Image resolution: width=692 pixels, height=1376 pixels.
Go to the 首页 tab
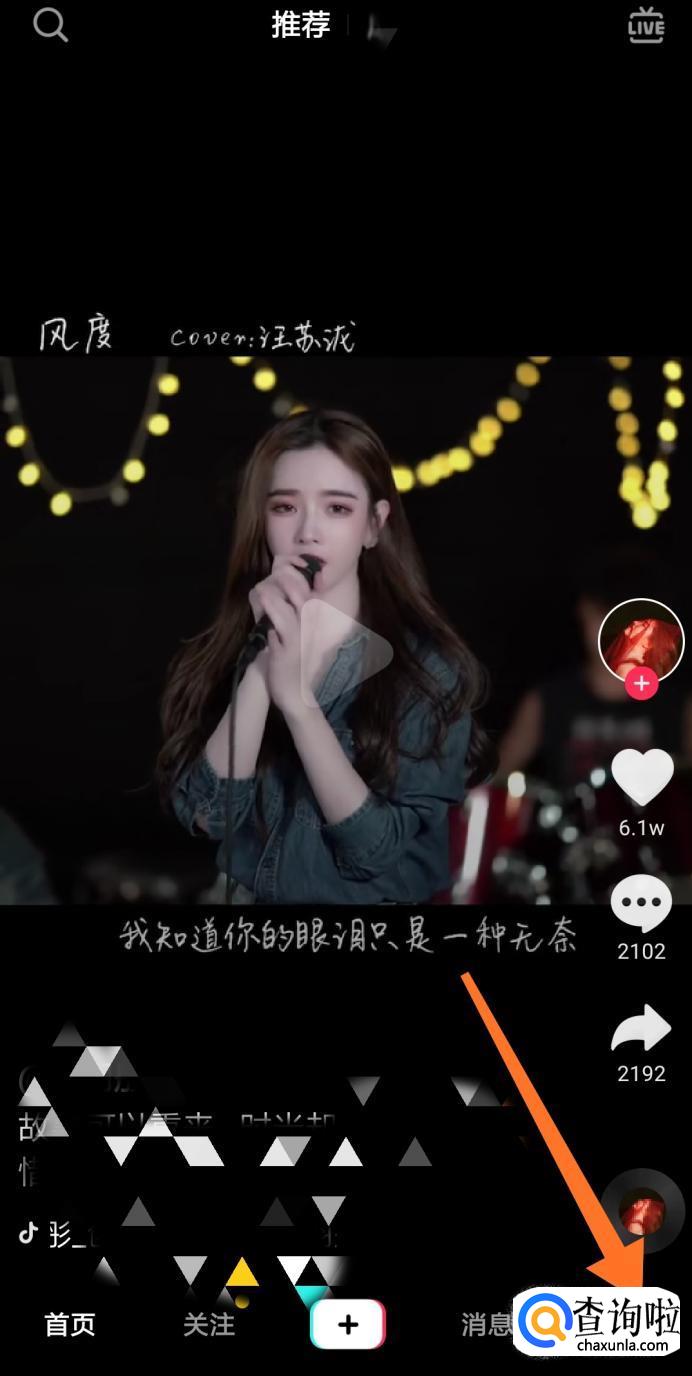pyautogui.click(x=70, y=1325)
